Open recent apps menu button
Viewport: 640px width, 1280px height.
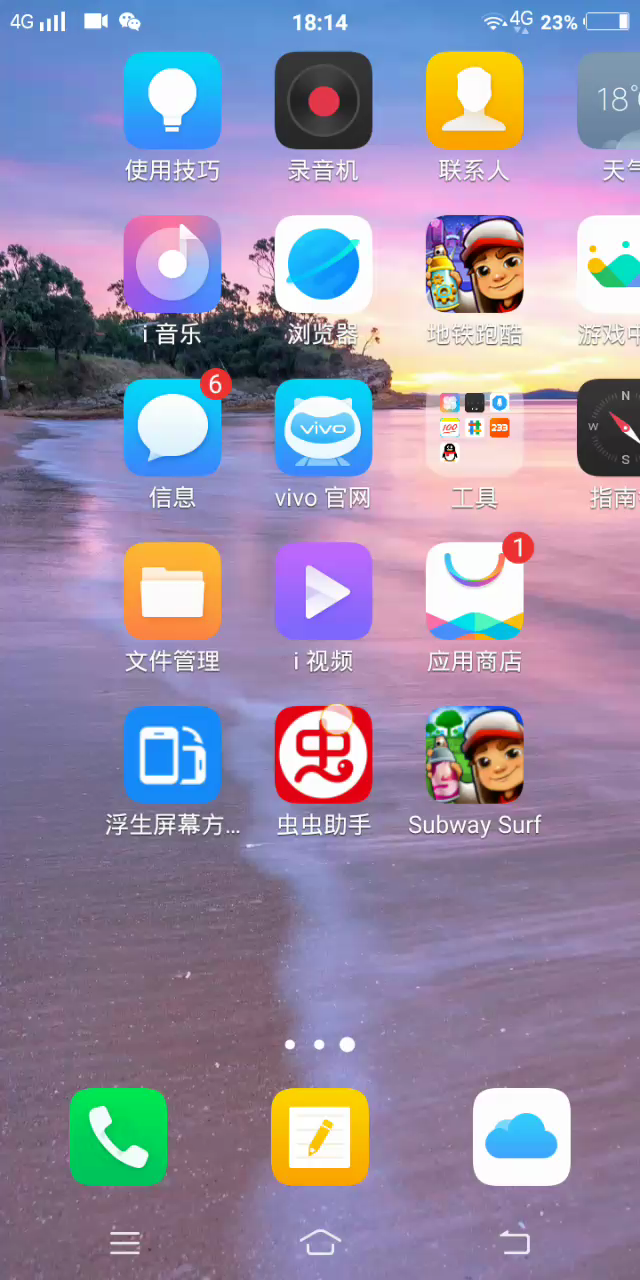point(125,1243)
